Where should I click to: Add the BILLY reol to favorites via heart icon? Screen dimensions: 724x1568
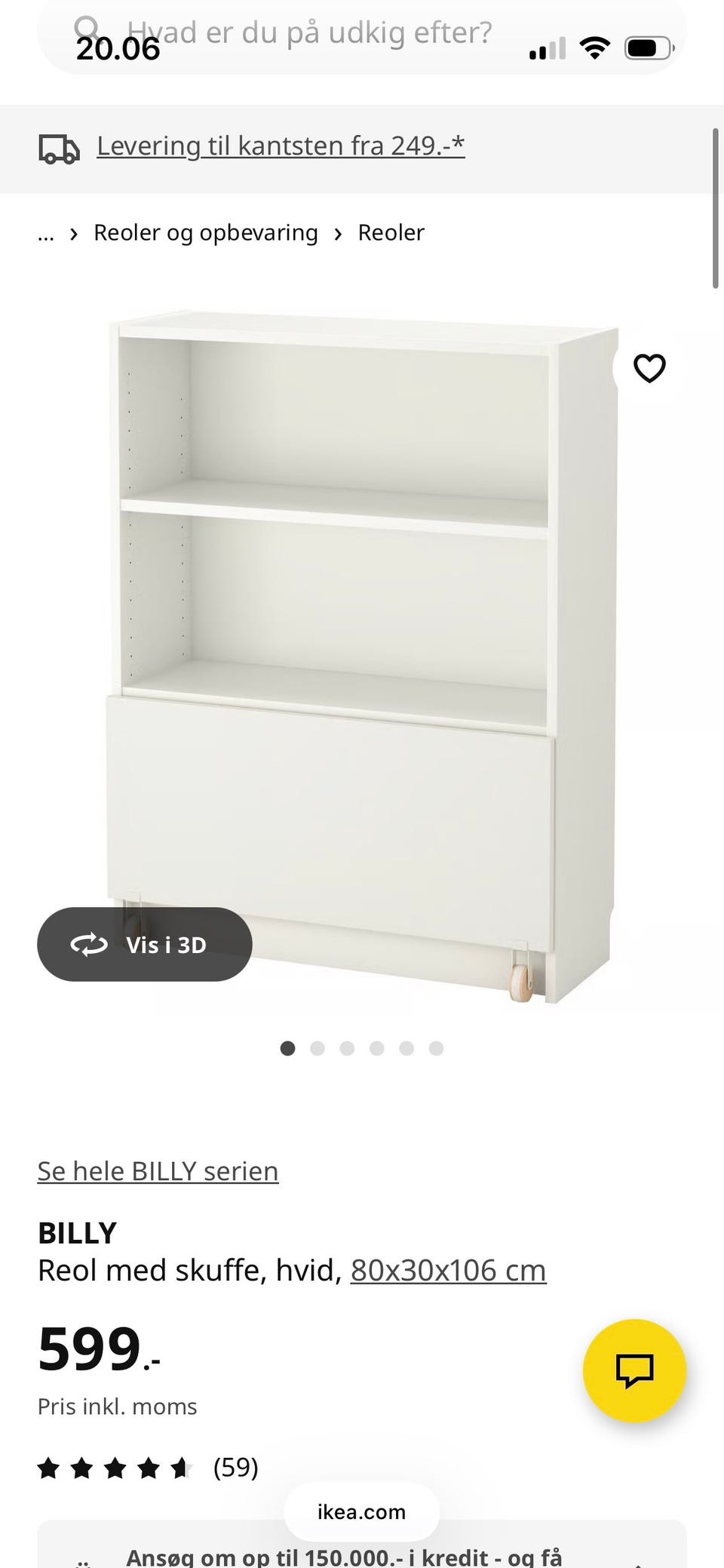tap(649, 368)
